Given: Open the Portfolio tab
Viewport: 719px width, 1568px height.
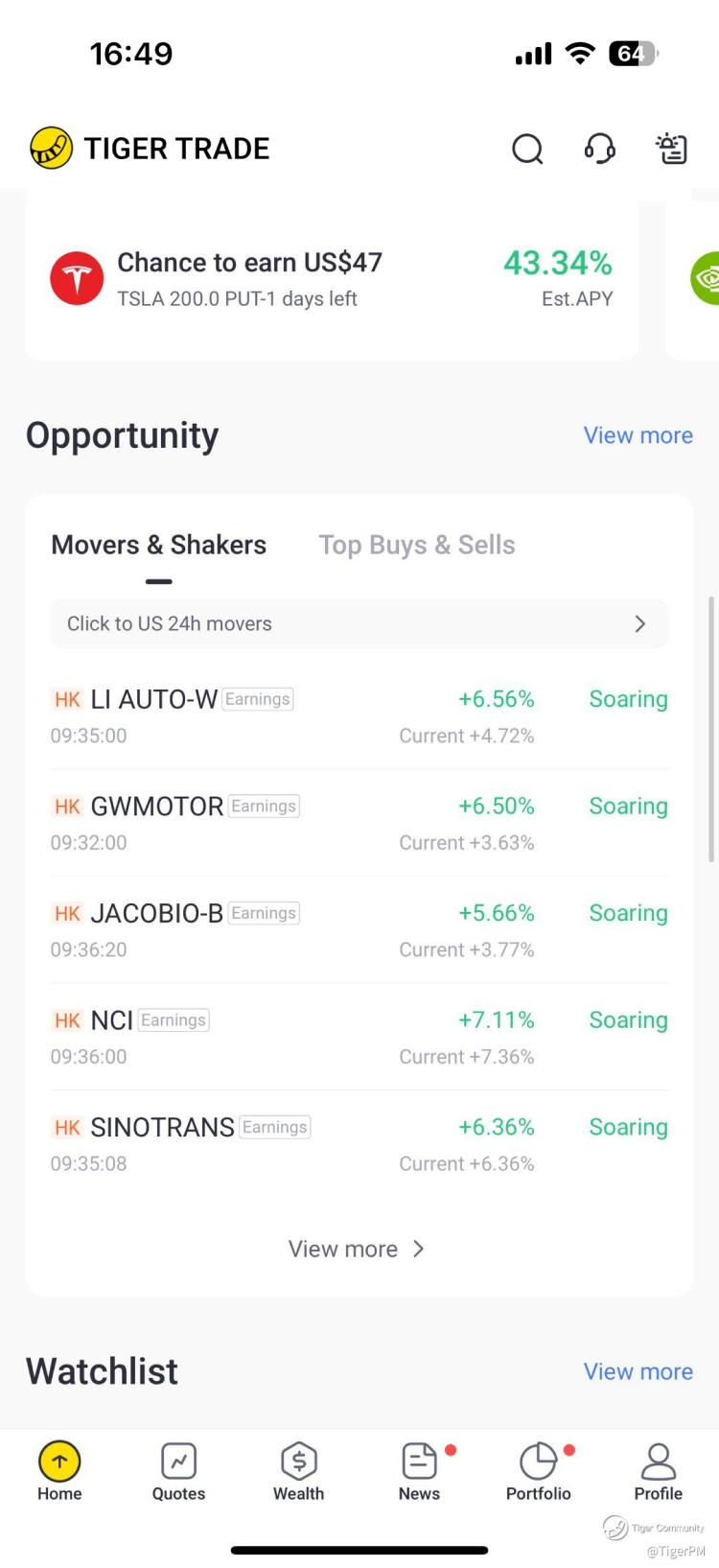Looking at the screenshot, I should (x=539, y=1472).
